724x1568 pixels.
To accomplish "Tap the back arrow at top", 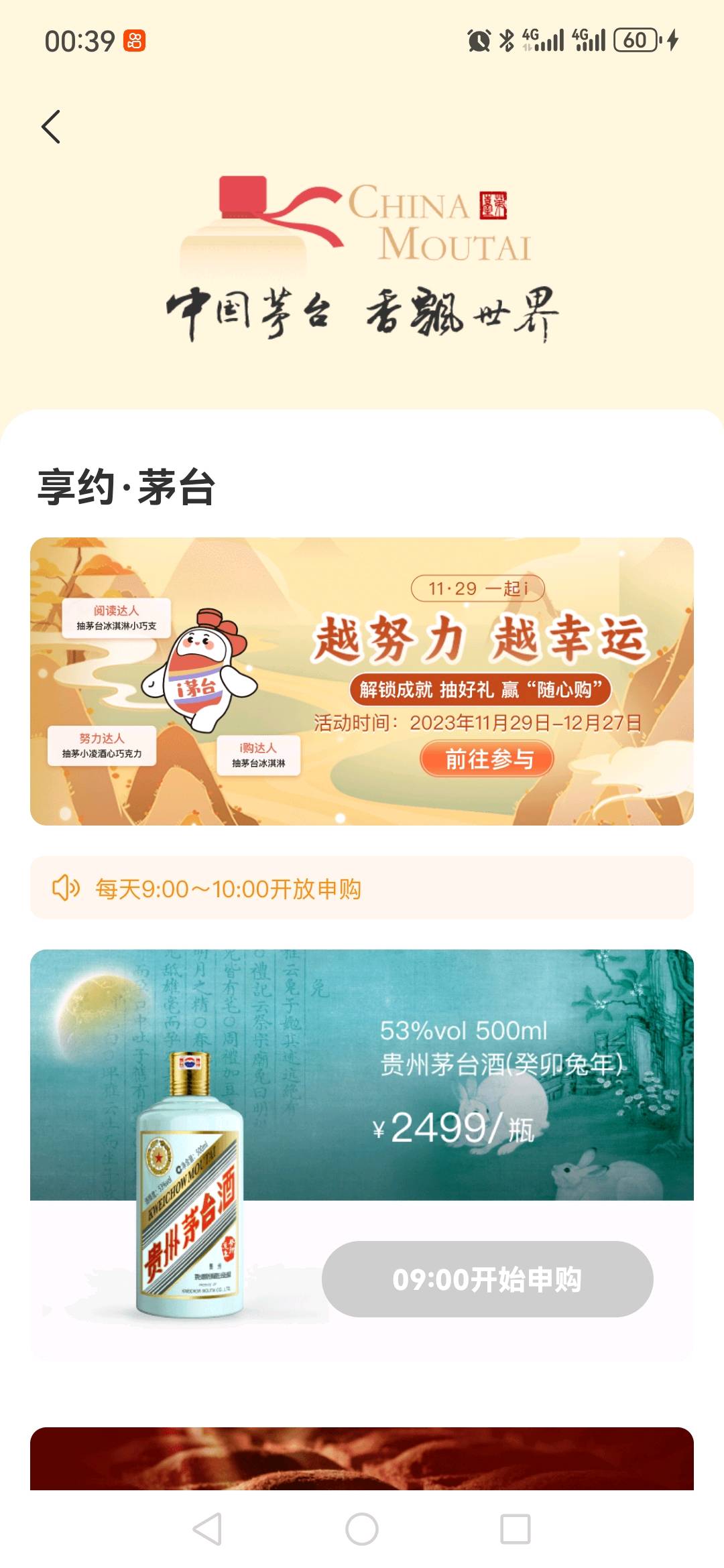I will tap(51, 127).
